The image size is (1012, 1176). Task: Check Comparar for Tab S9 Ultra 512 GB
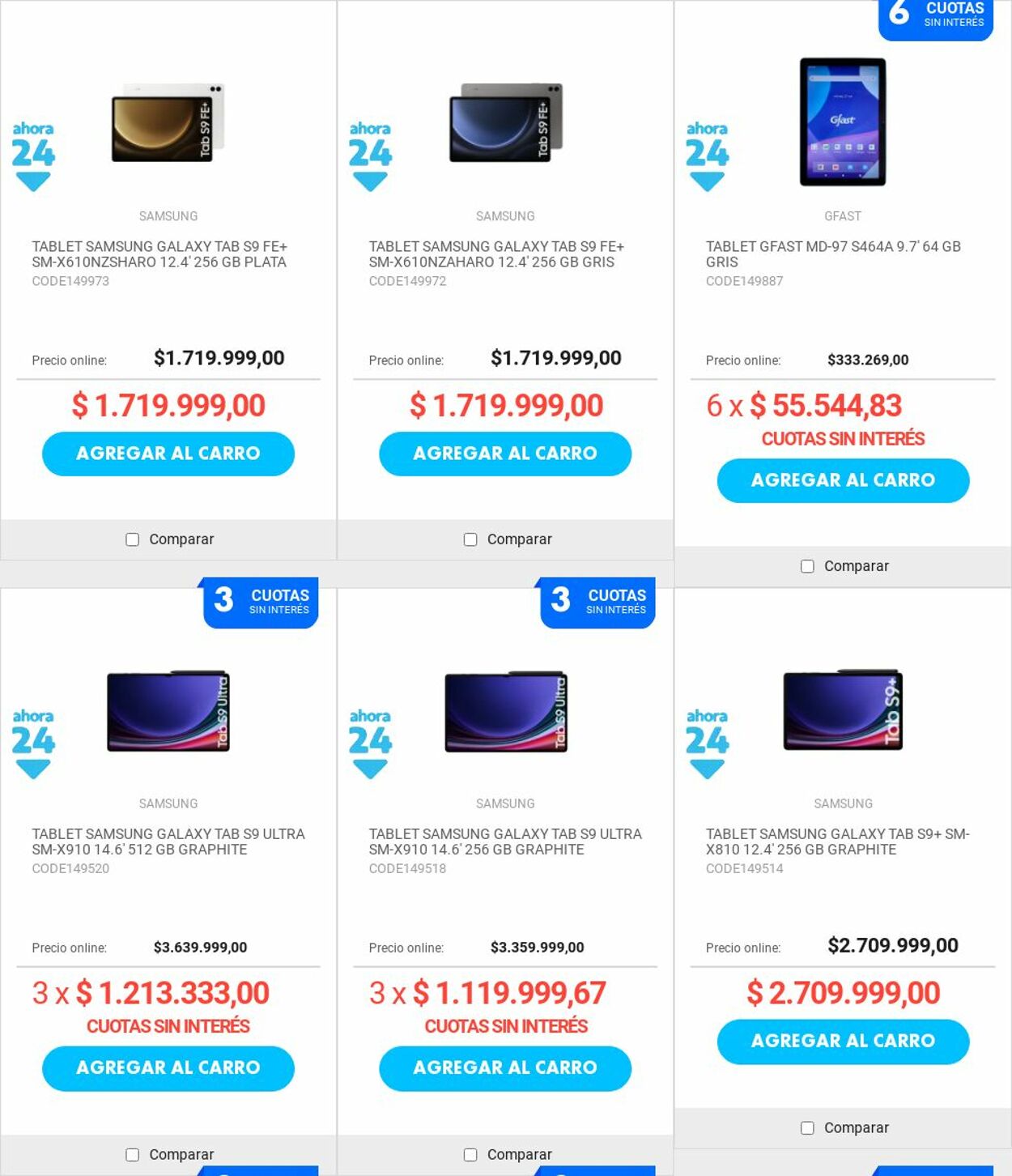click(133, 1154)
